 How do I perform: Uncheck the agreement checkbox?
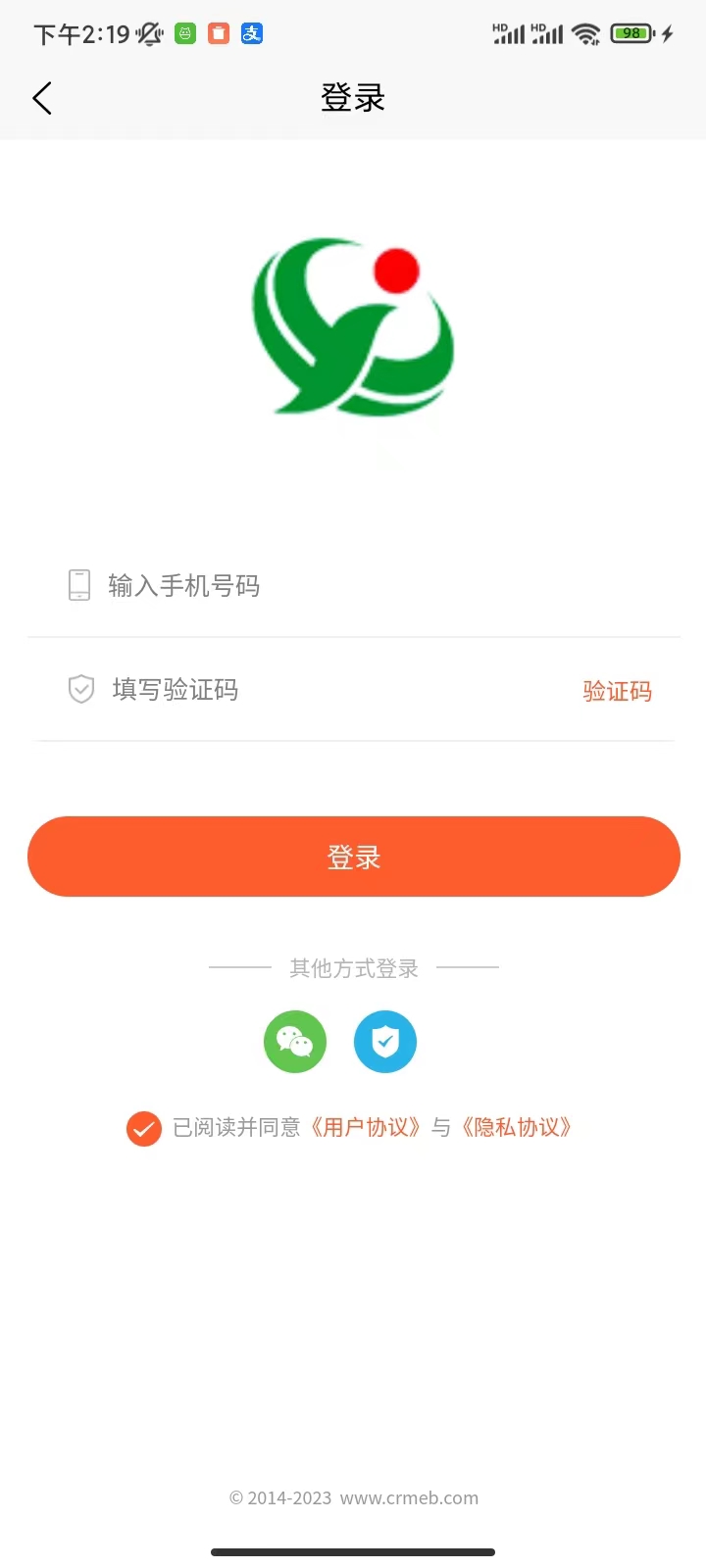[x=144, y=1128]
